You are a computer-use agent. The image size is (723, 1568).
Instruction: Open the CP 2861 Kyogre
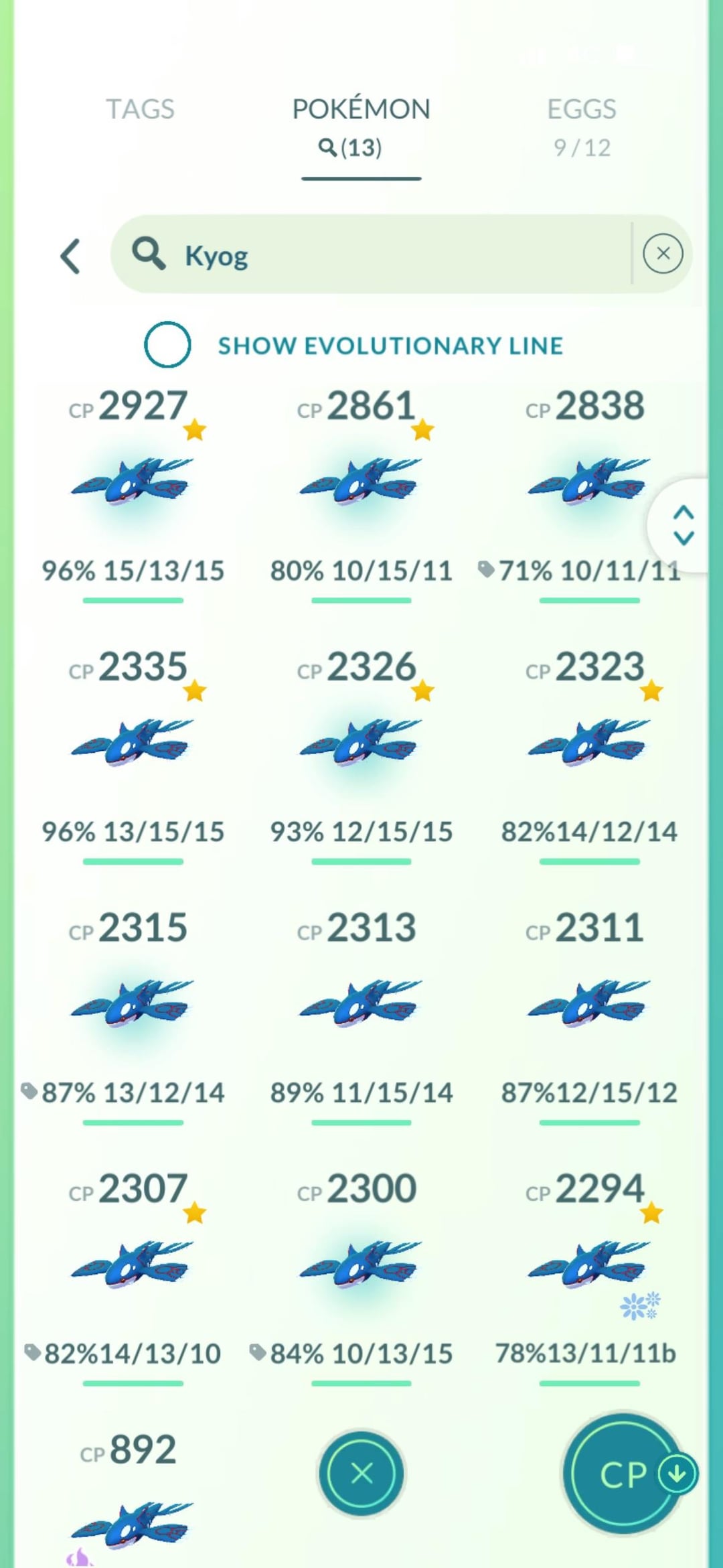361,482
